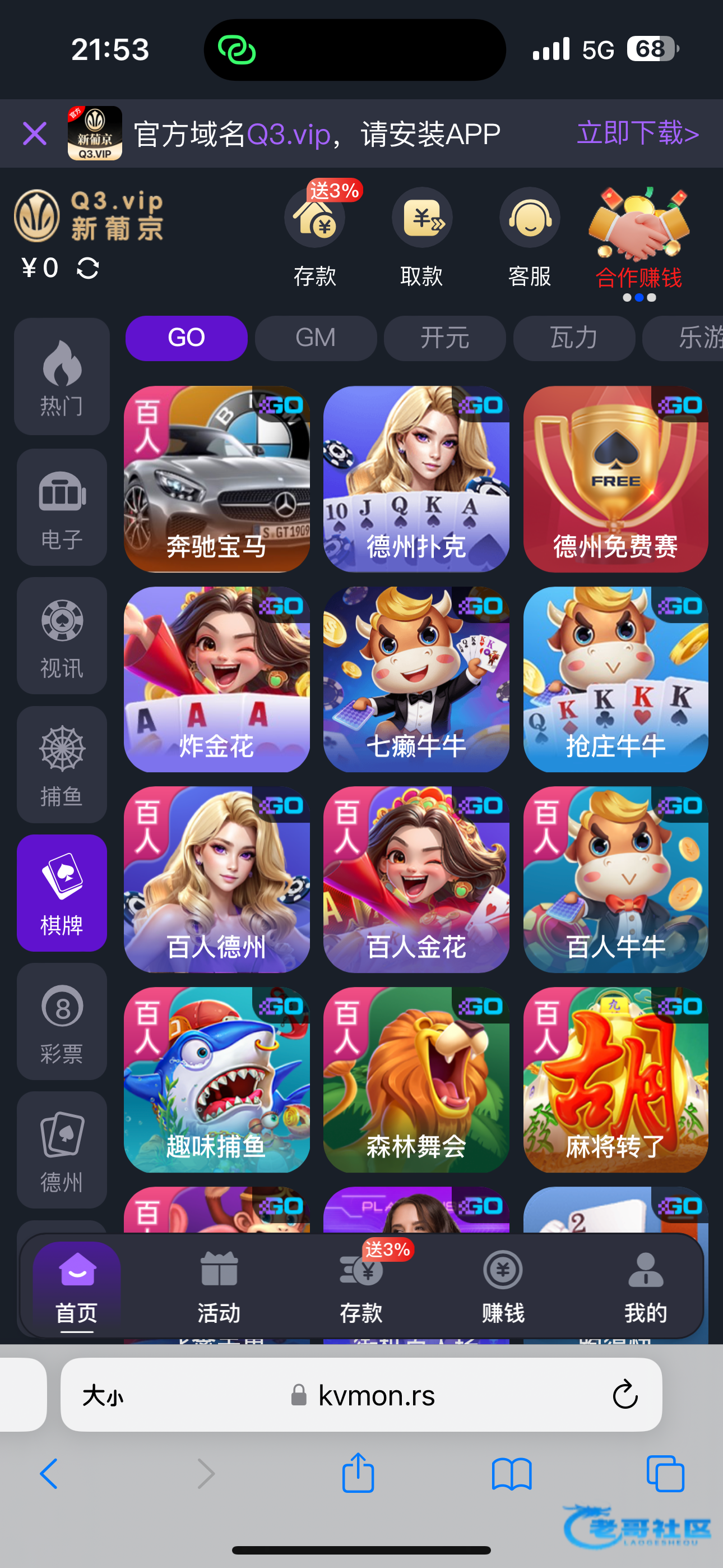The height and width of the screenshot is (1568, 723).
Task: Open the 捕鱼 category
Action: click(62, 764)
